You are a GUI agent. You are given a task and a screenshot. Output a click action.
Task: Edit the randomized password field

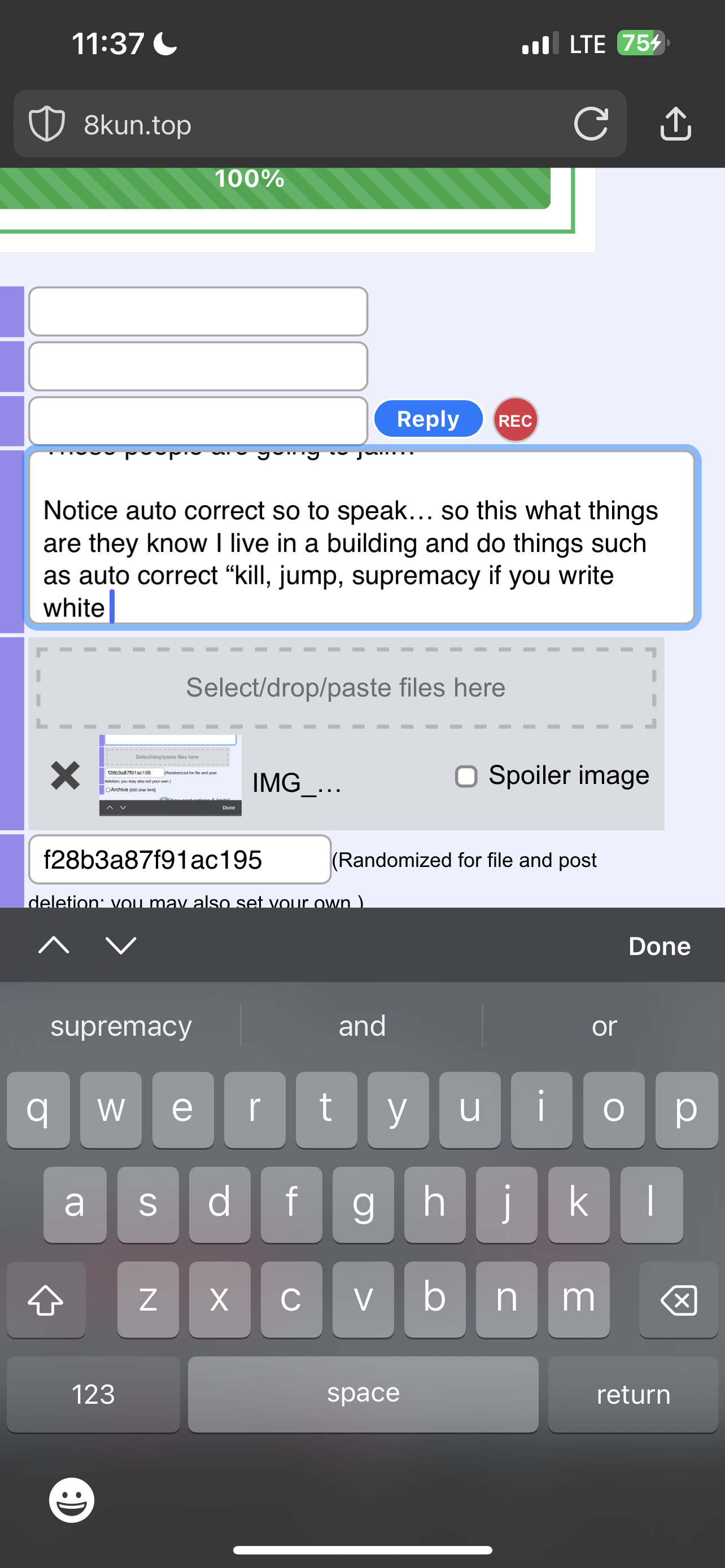point(180,860)
